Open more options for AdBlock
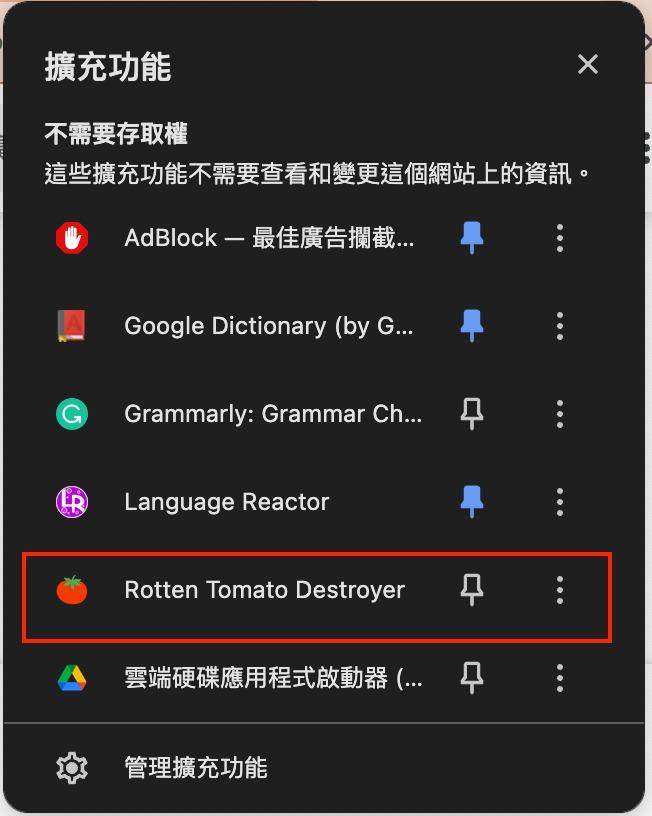Screen dimensions: 652x816 pyautogui.click(x=560, y=238)
